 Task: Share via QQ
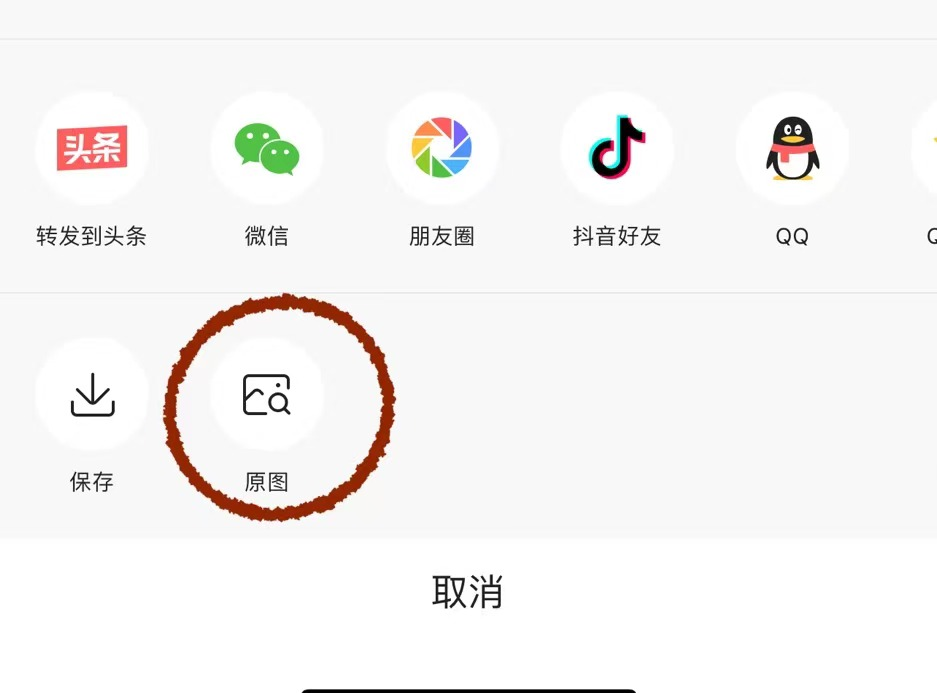pyautogui.click(x=792, y=148)
